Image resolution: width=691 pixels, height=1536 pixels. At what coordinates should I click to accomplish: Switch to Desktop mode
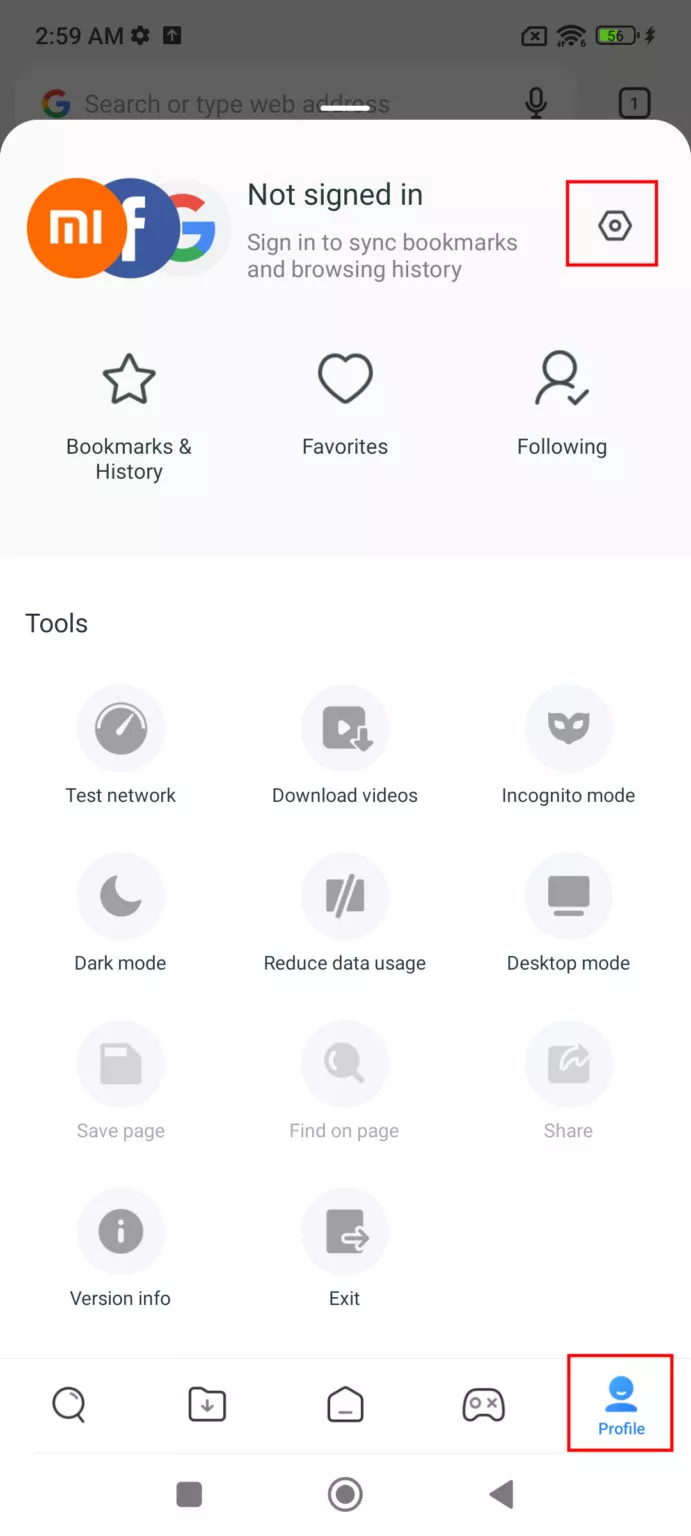568,914
